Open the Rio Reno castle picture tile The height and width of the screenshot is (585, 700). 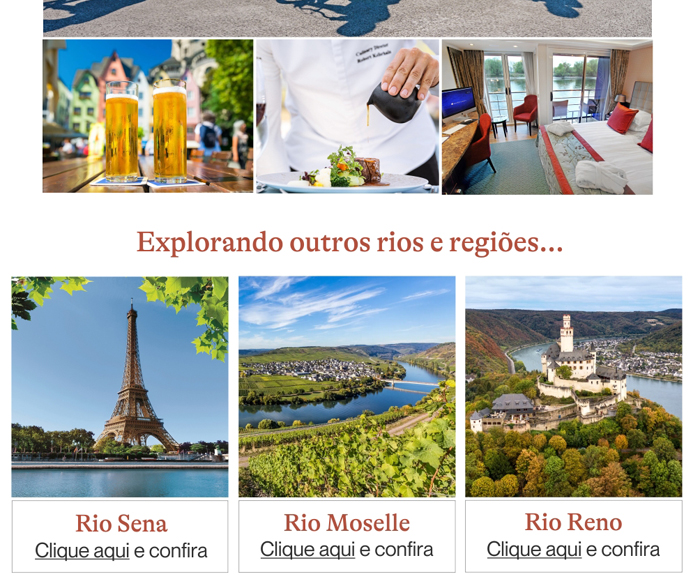(574, 387)
